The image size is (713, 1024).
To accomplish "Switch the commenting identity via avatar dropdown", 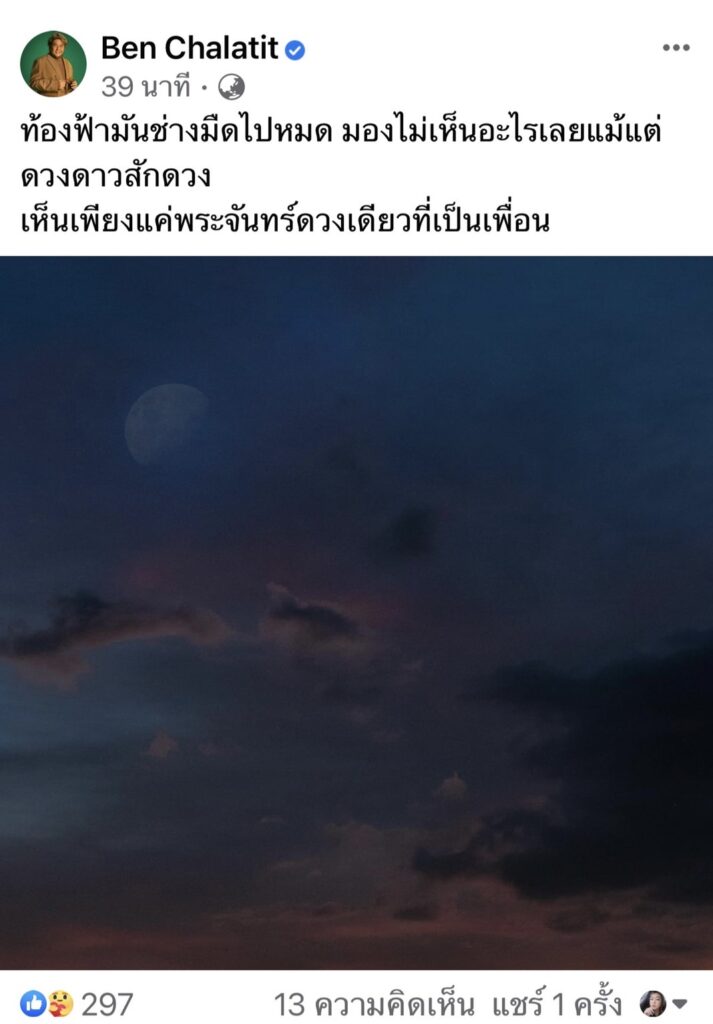I will 664,1003.
